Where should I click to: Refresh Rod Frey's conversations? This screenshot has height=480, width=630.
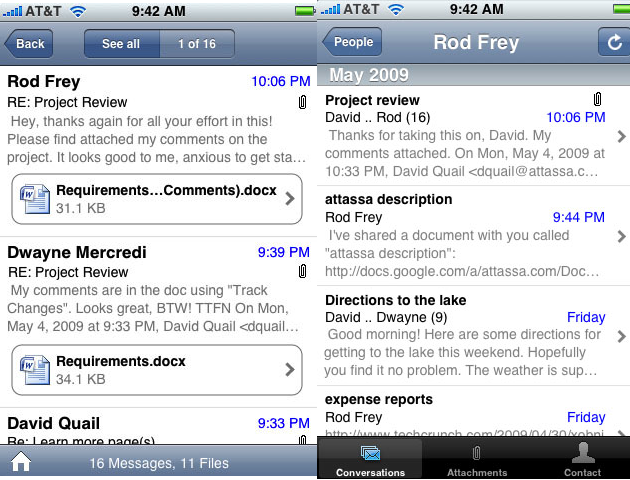(x=610, y=43)
